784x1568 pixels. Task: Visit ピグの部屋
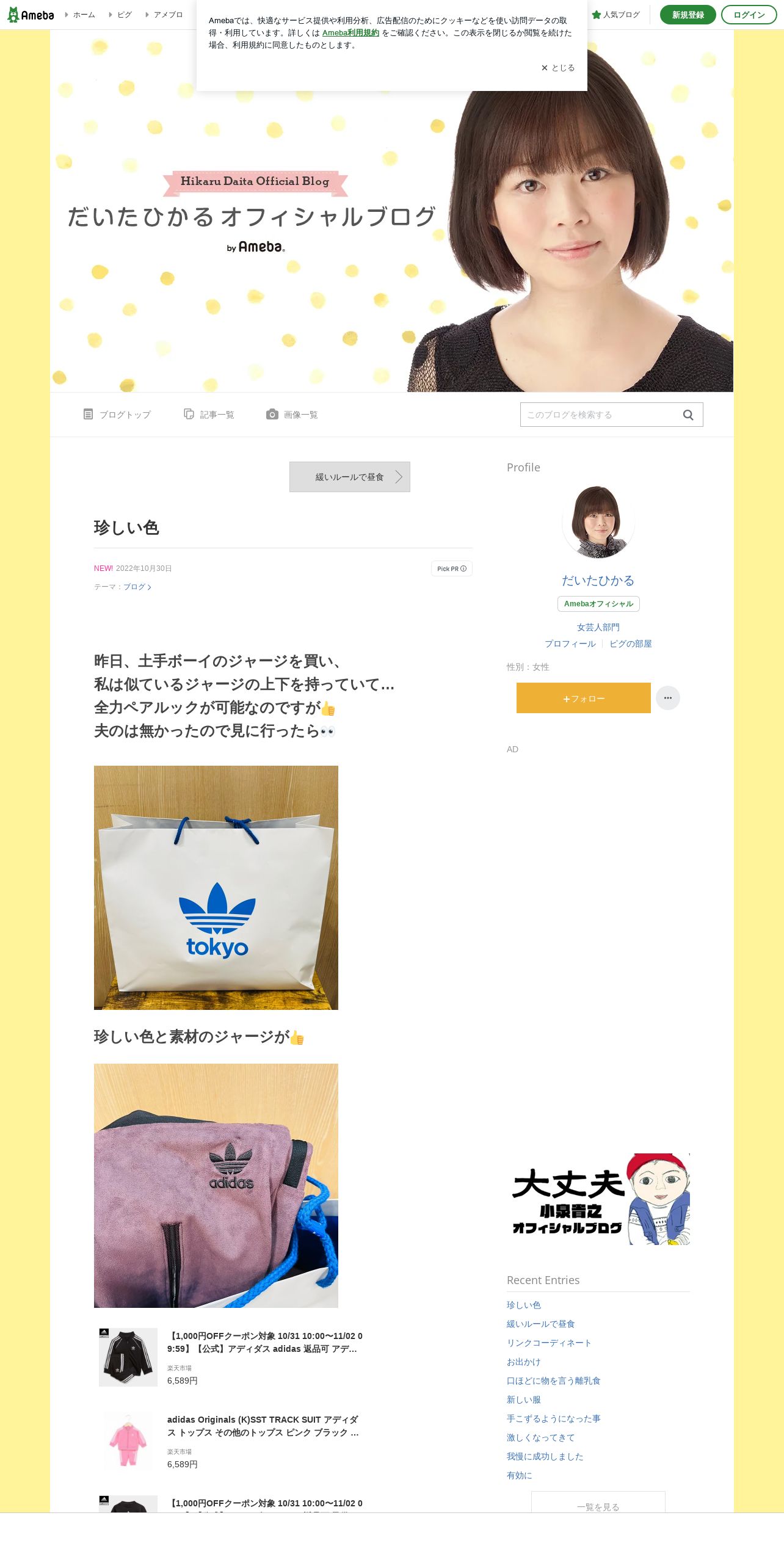point(631,644)
